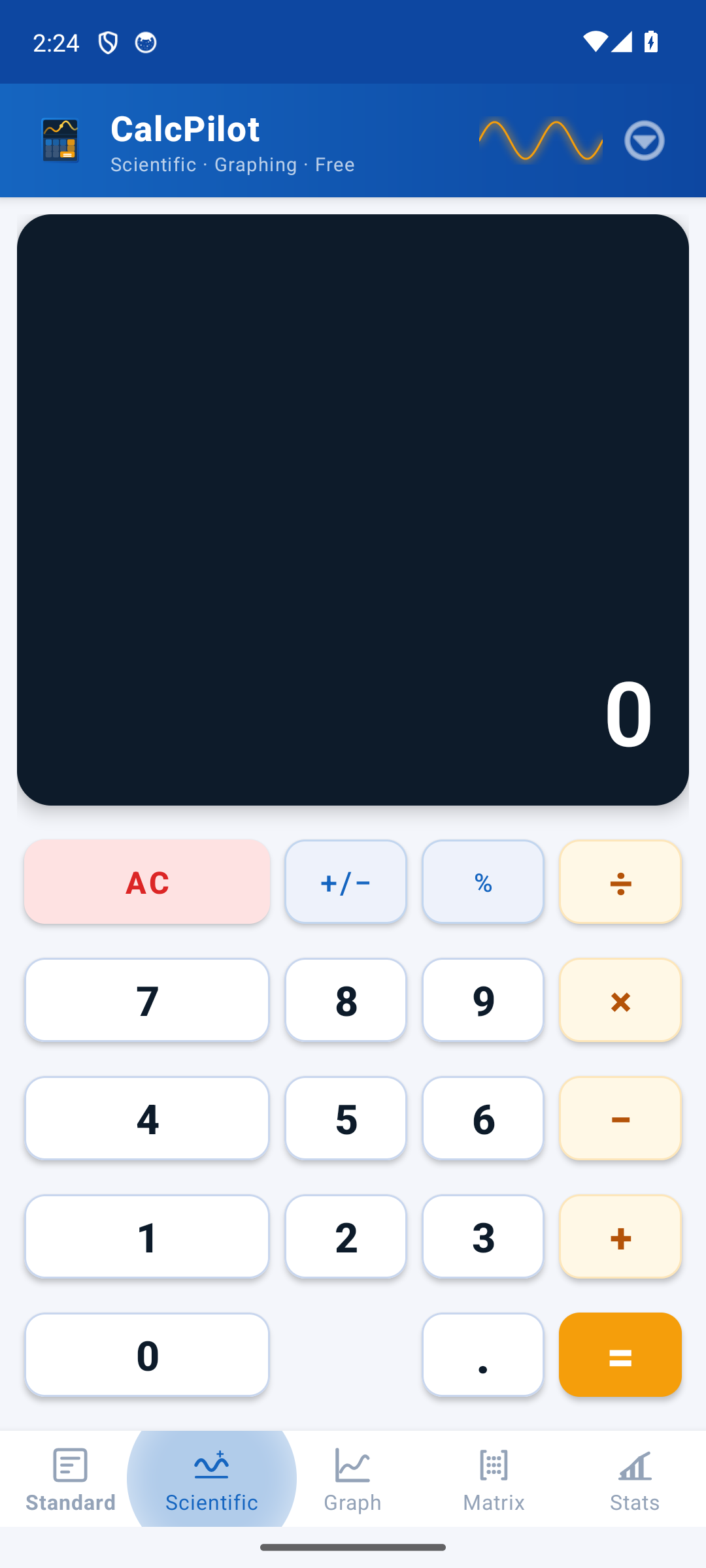The width and height of the screenshot is (706, 1568).
Task: Select the multiply operator
Action: click(x=620, y=1000)
